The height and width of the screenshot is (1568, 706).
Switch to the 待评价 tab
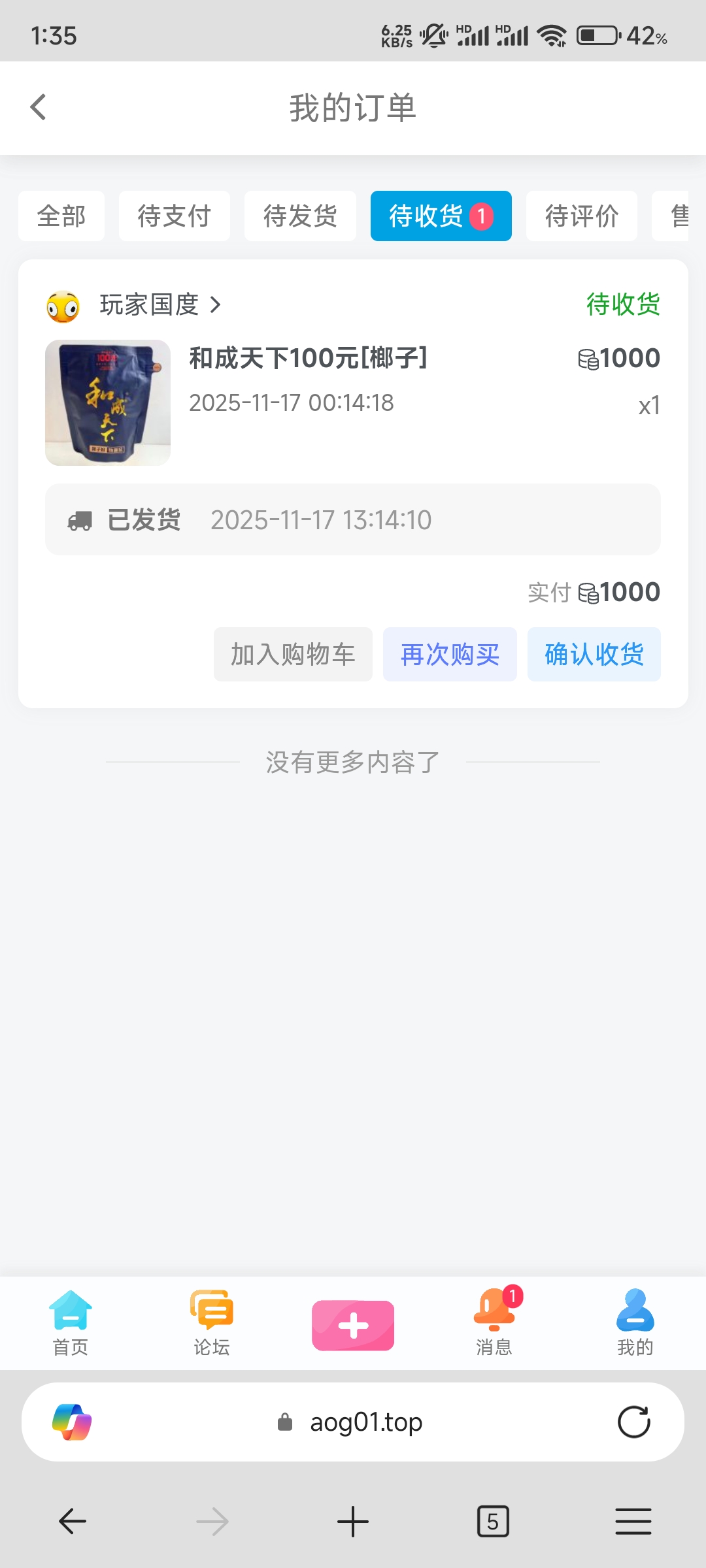click(x=581, y=216)
